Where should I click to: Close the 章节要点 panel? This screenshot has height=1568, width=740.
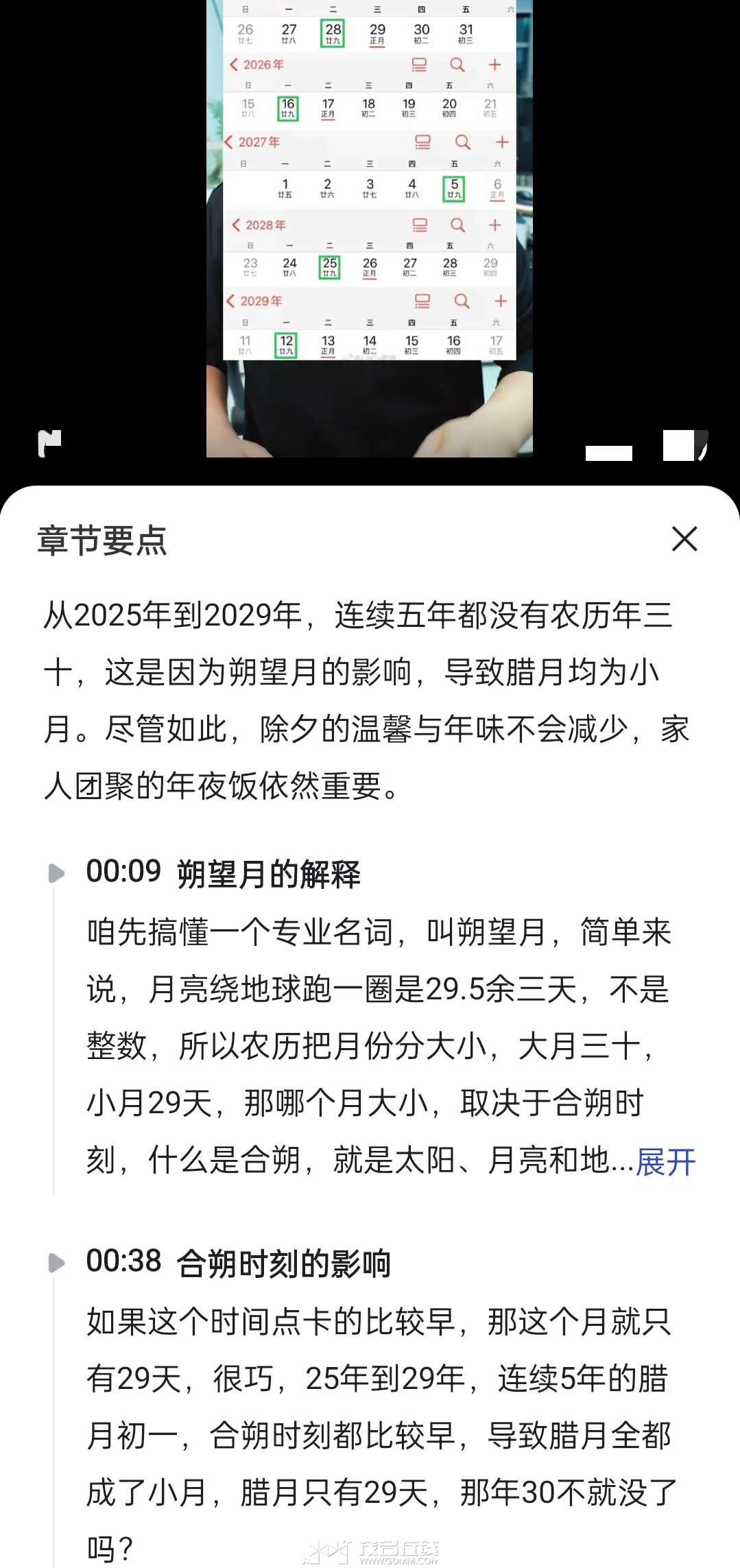coord(684,539)
